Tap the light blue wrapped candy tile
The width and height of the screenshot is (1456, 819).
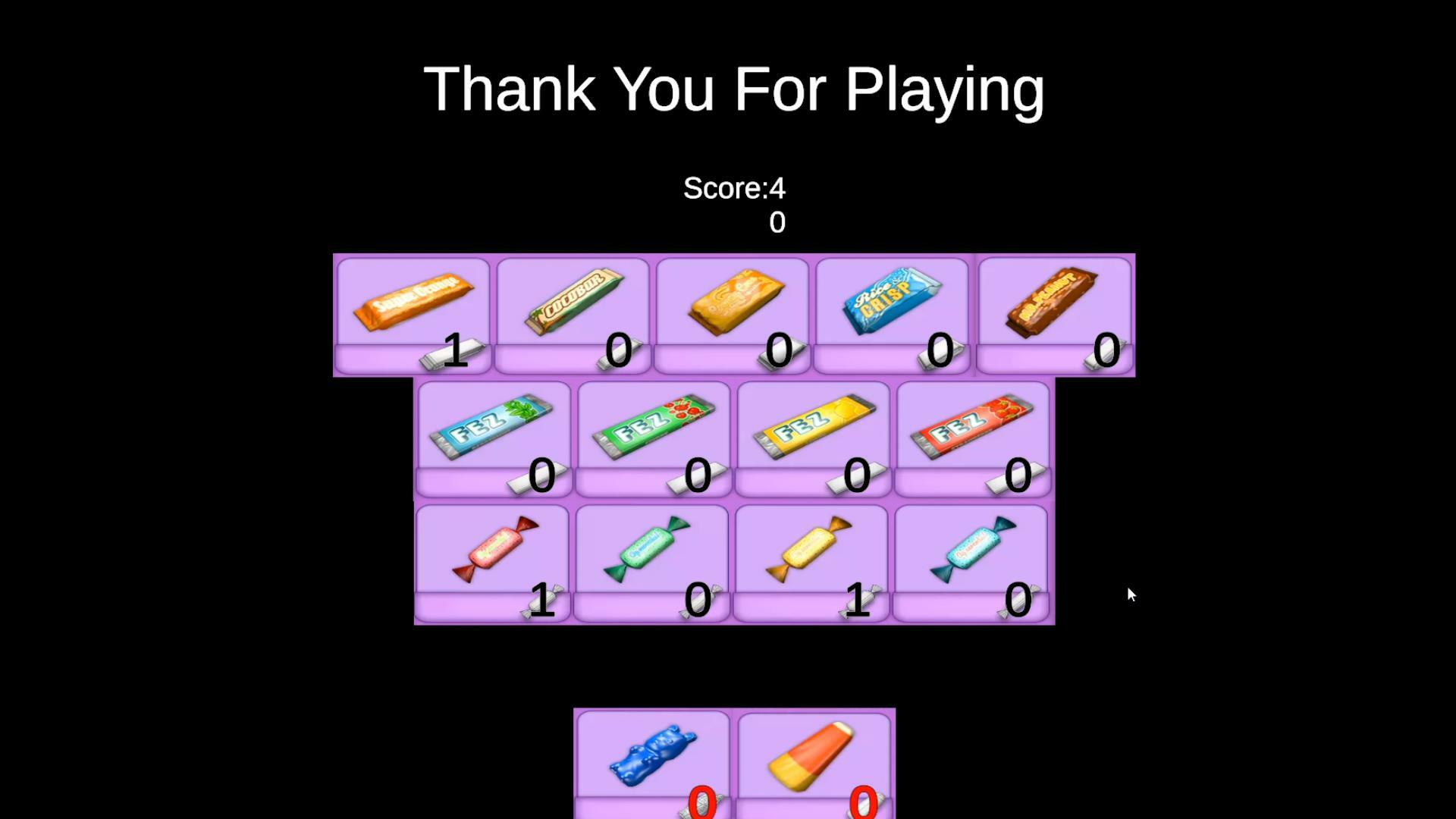pyautogui.click(x=971, y=556)
